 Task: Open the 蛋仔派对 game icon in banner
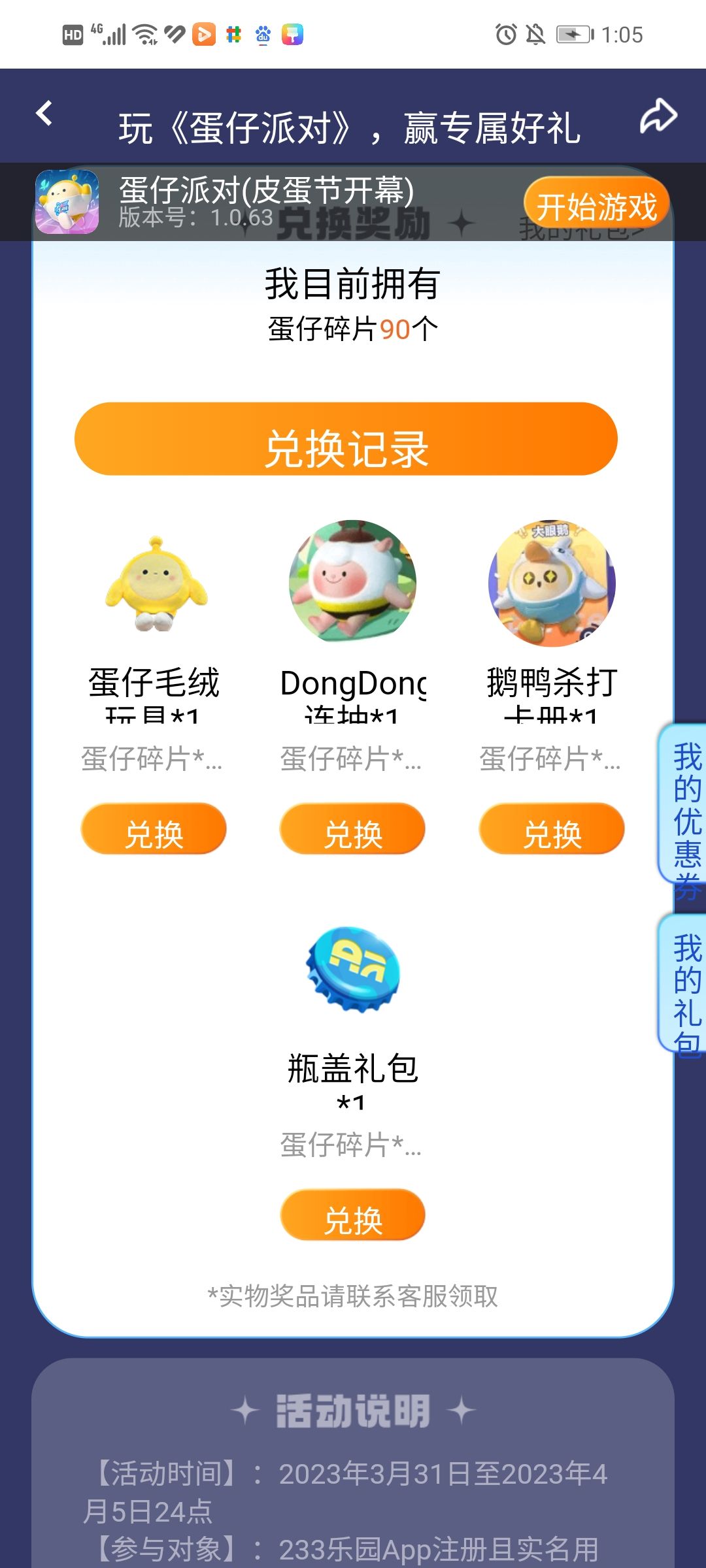(x=67, y=202)
